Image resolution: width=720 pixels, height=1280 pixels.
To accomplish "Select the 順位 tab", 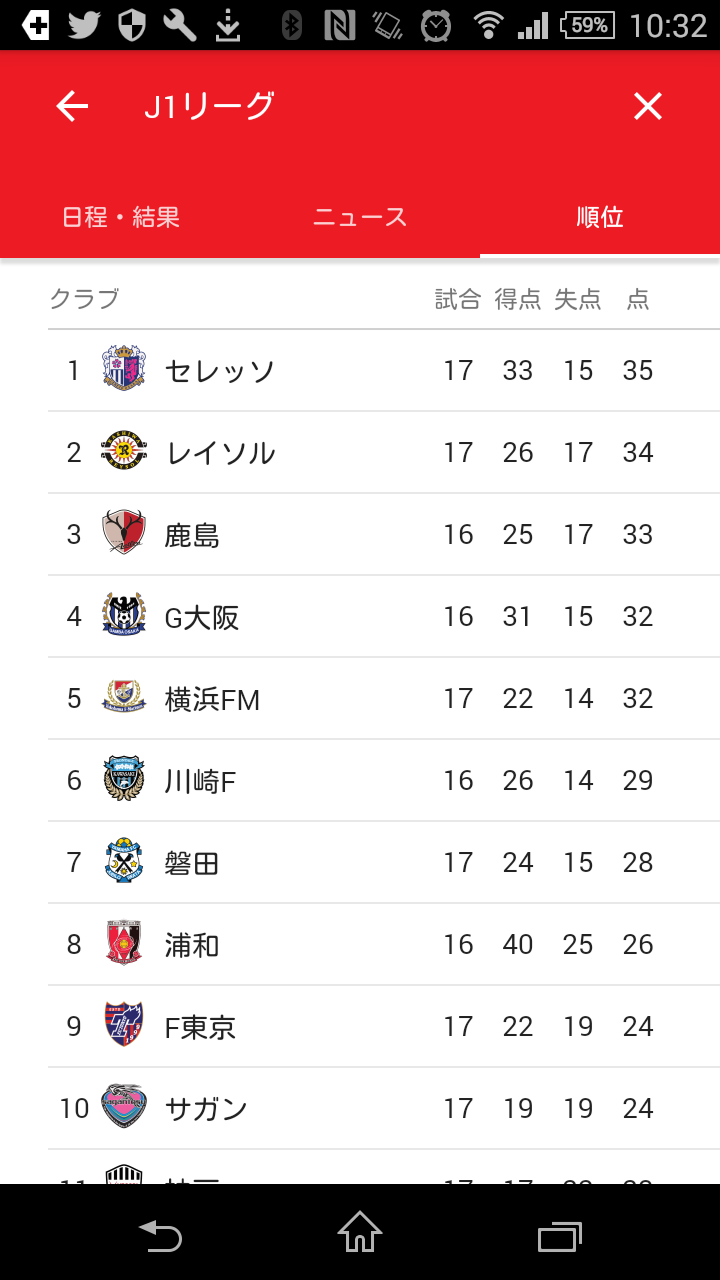I will (x=600, y=217).
